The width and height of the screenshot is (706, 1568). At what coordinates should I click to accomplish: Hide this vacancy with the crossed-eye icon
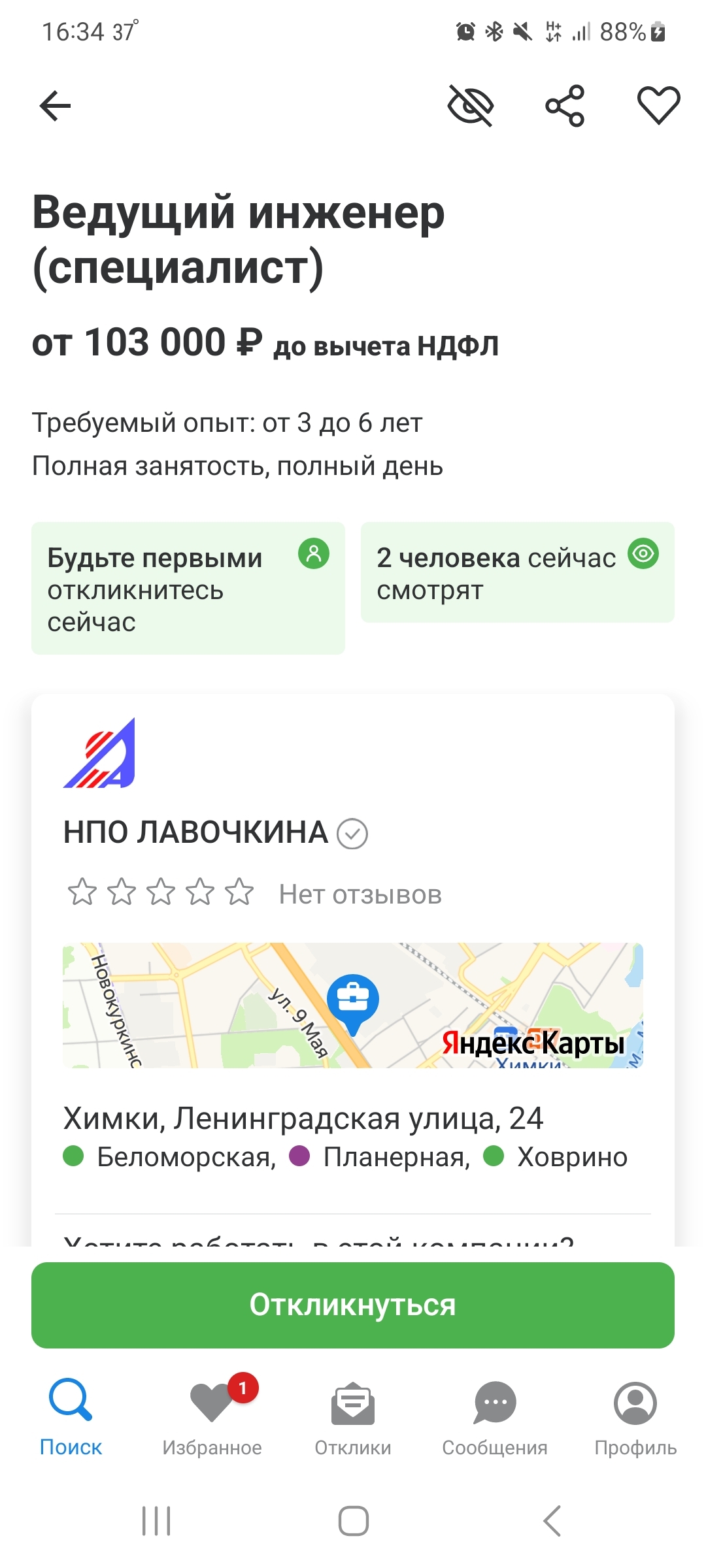point(470,105)
